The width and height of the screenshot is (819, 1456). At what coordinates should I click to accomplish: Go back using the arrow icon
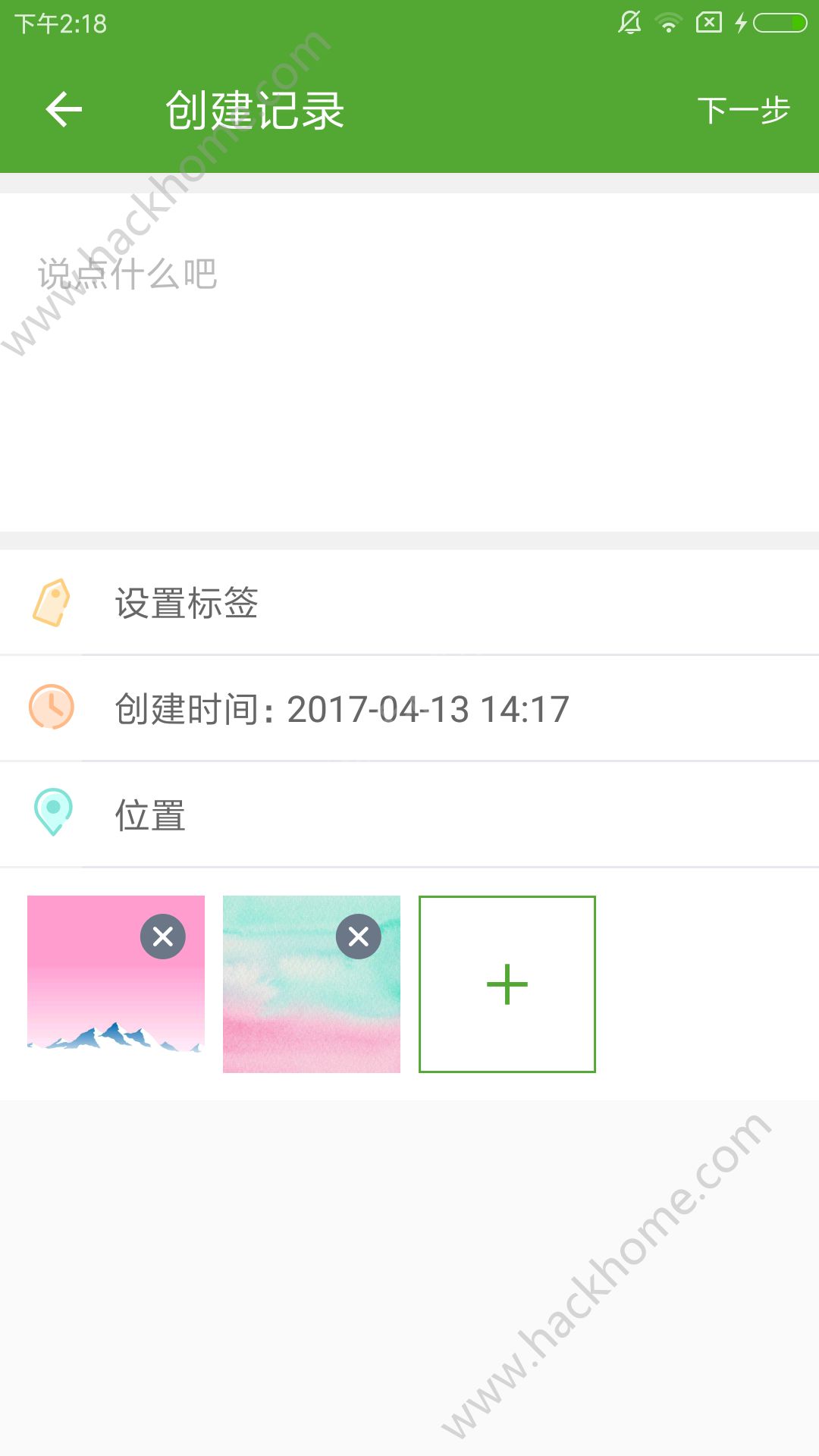pos(64,110)
